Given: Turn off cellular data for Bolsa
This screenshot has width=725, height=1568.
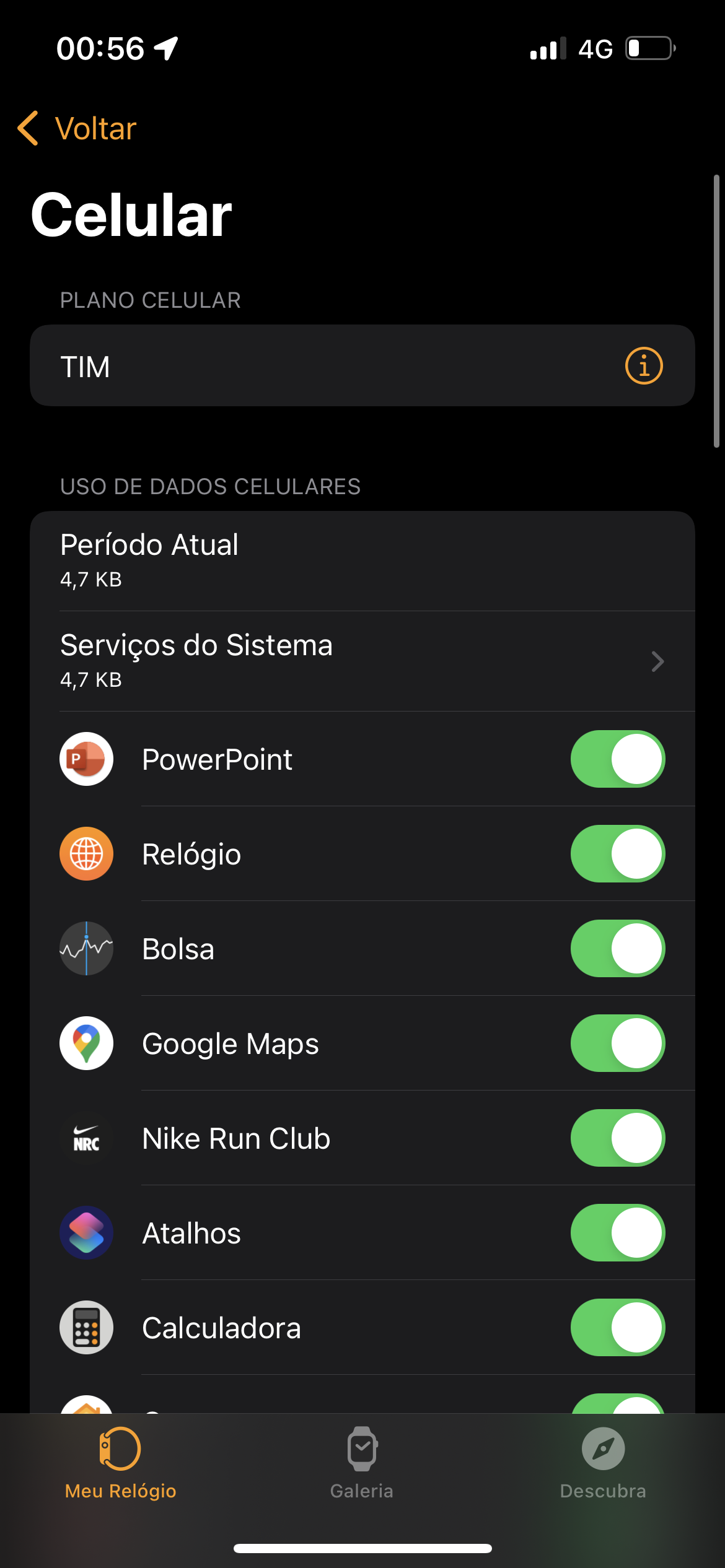Looking at the screenshot, I should click(x=617, y=949).
